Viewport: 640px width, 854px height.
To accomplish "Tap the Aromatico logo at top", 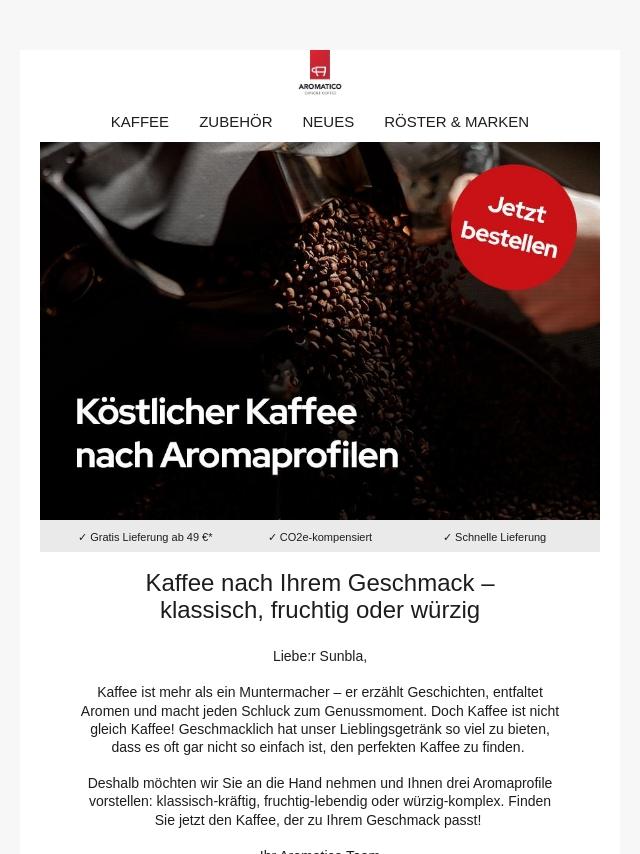I will 320,72.
